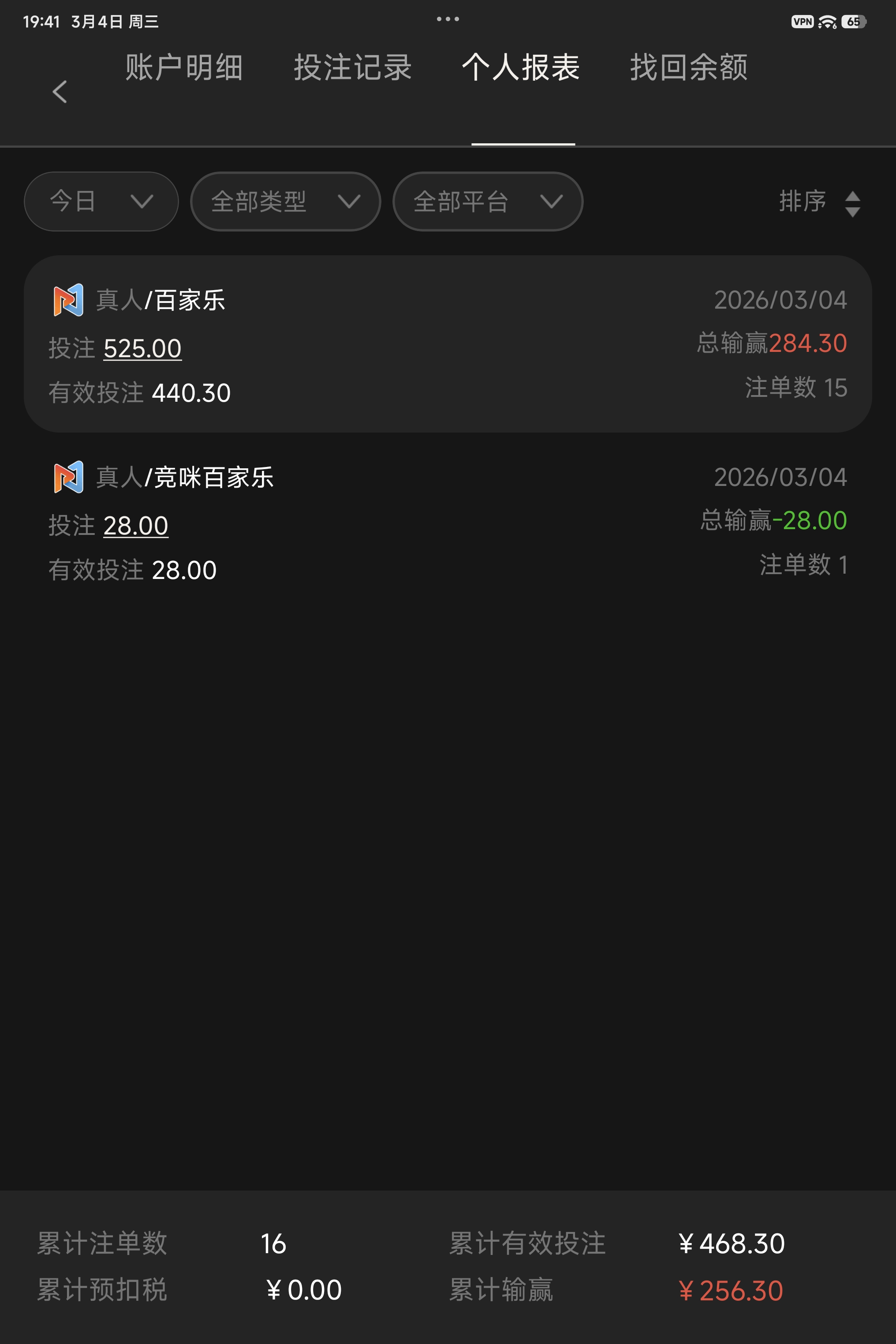896x1344 pixels.
Task: Go back using the top-left arrow
Action: 60,91
